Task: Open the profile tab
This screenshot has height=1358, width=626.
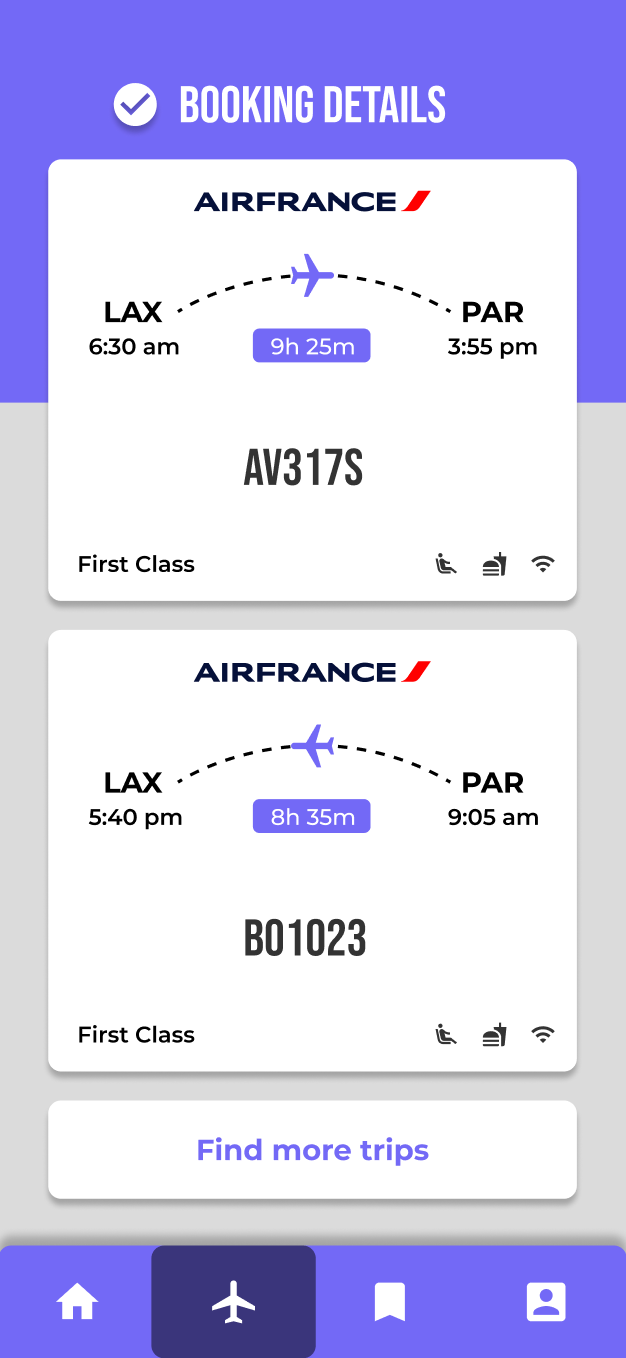Action: click(546, 1302)
